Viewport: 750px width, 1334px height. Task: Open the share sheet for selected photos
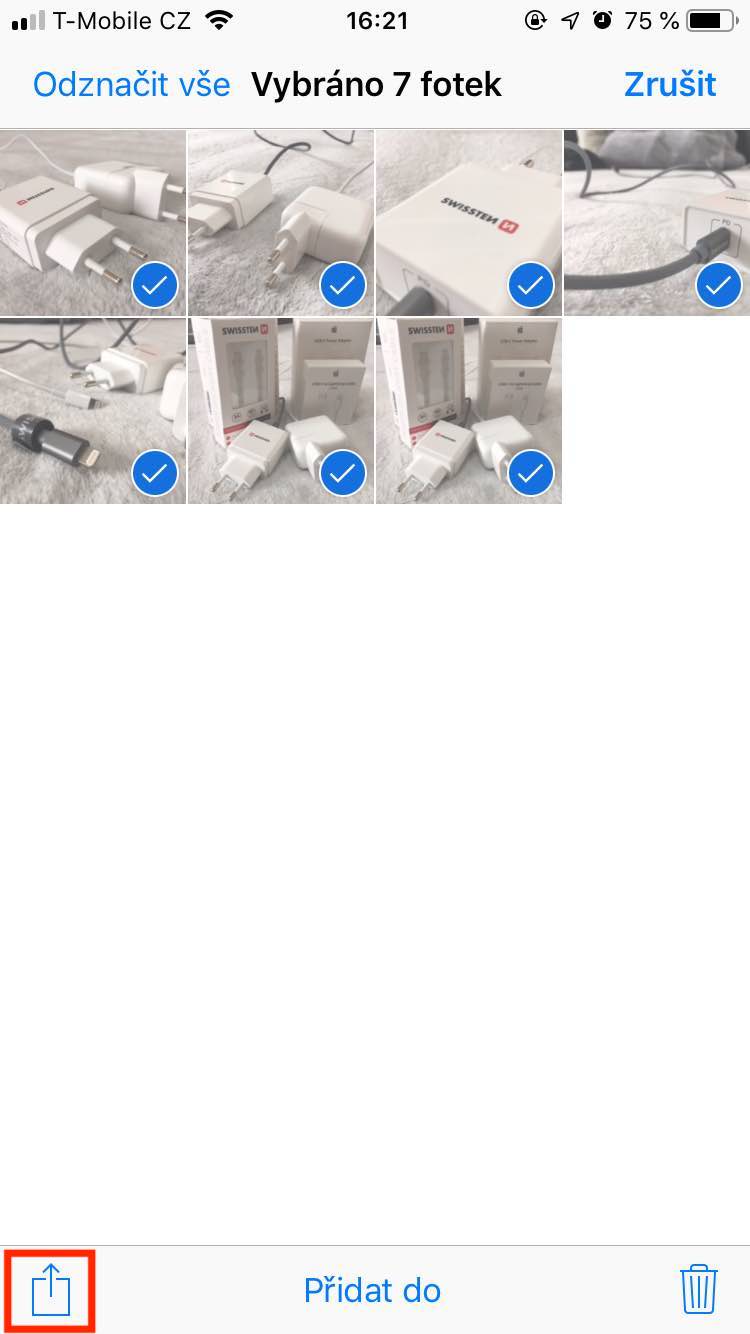point(50,1289)
